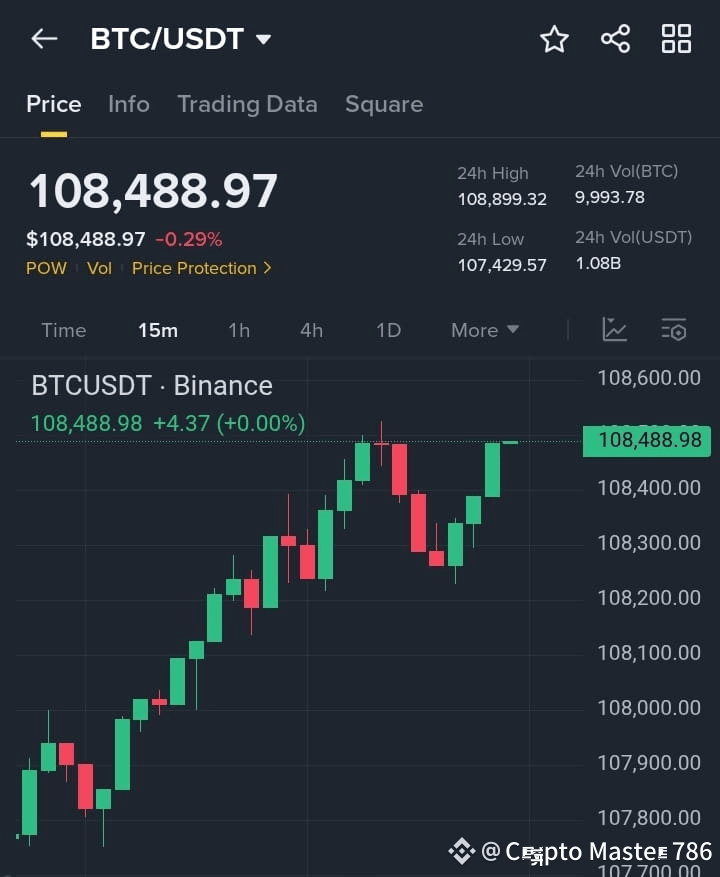The height and width of the screenshot is (877, 720).
Task: Expand the More timeframes dropdown
Action: pyautogui.click(x=484, y=330)
